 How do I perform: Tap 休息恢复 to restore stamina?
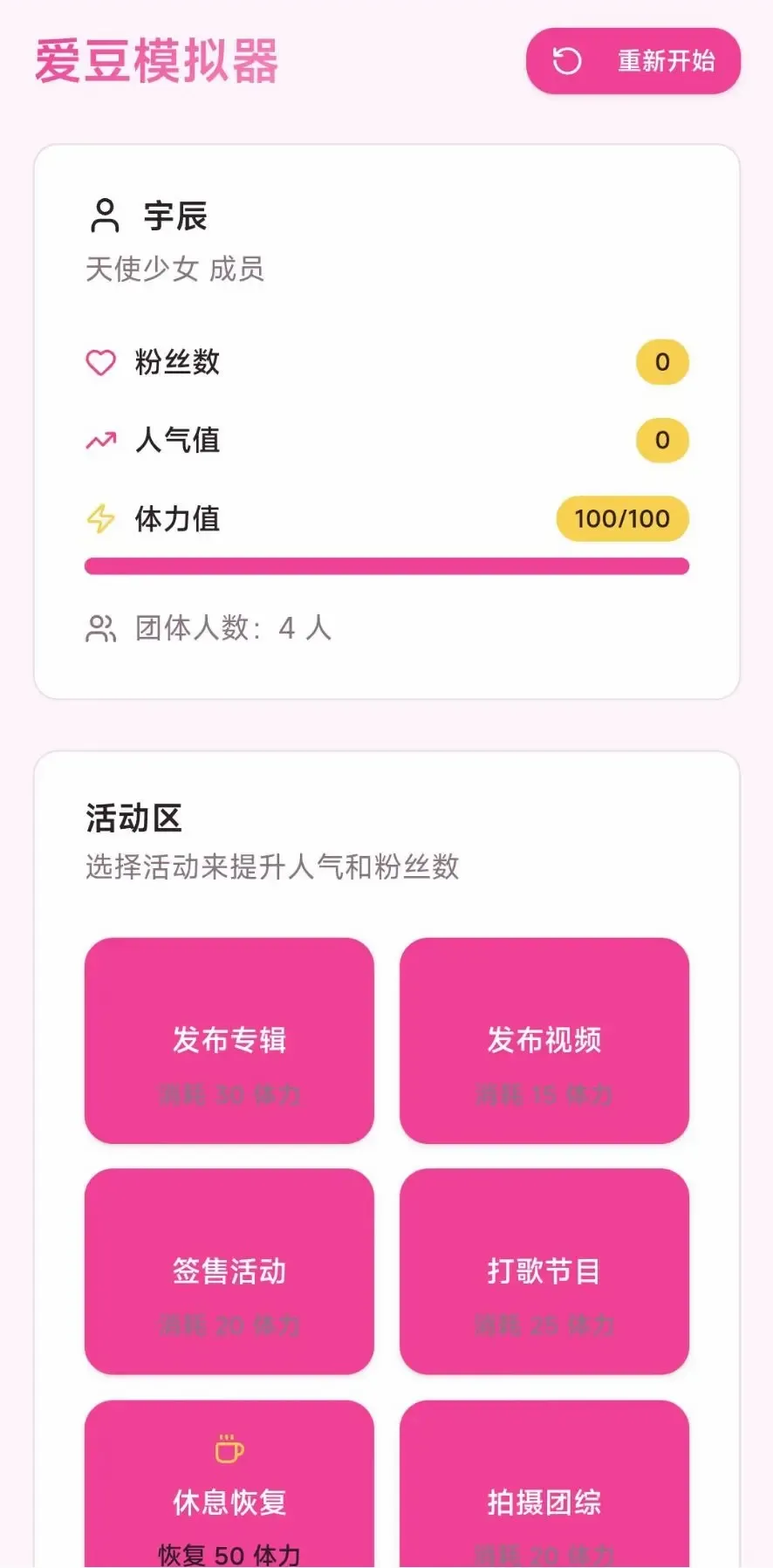(229, 1484)
